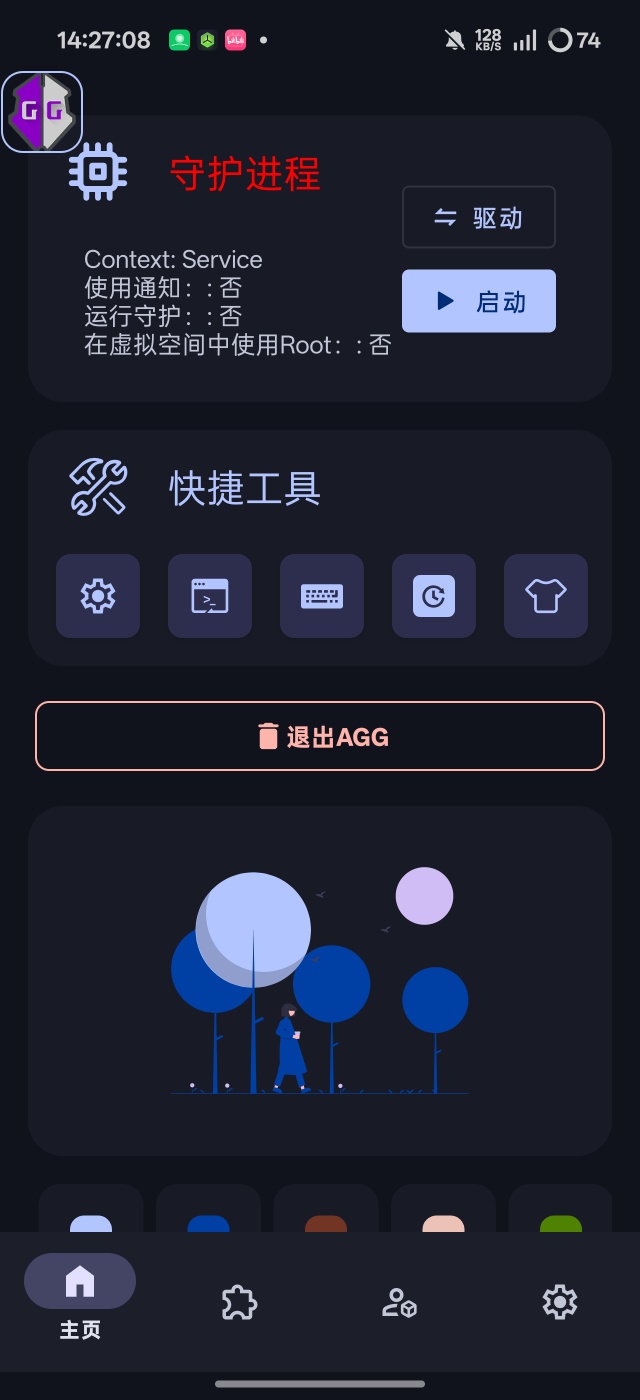The width and height of the screenshot is (640, 1400).
Task: Open the terminal quick tool
Action: (210, 596)
